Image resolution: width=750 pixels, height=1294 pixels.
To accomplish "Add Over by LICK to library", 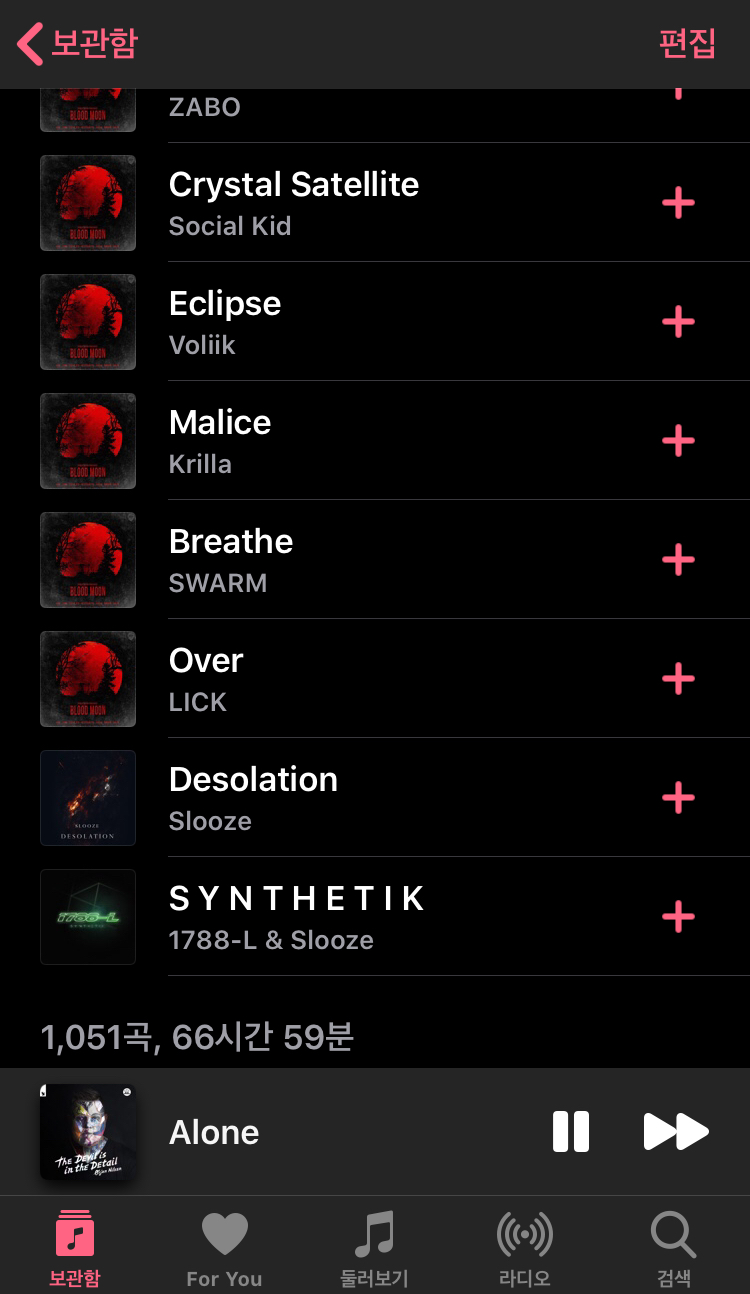I will click(x=678, y=679).
